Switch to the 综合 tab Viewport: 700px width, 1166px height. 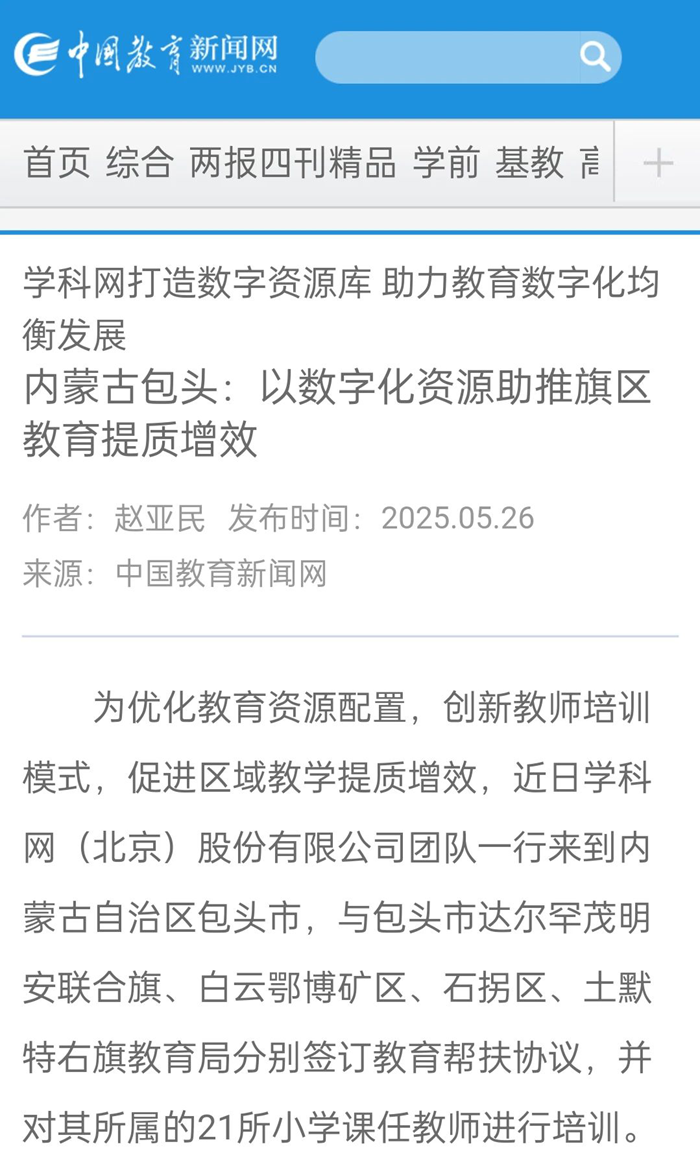140,162
